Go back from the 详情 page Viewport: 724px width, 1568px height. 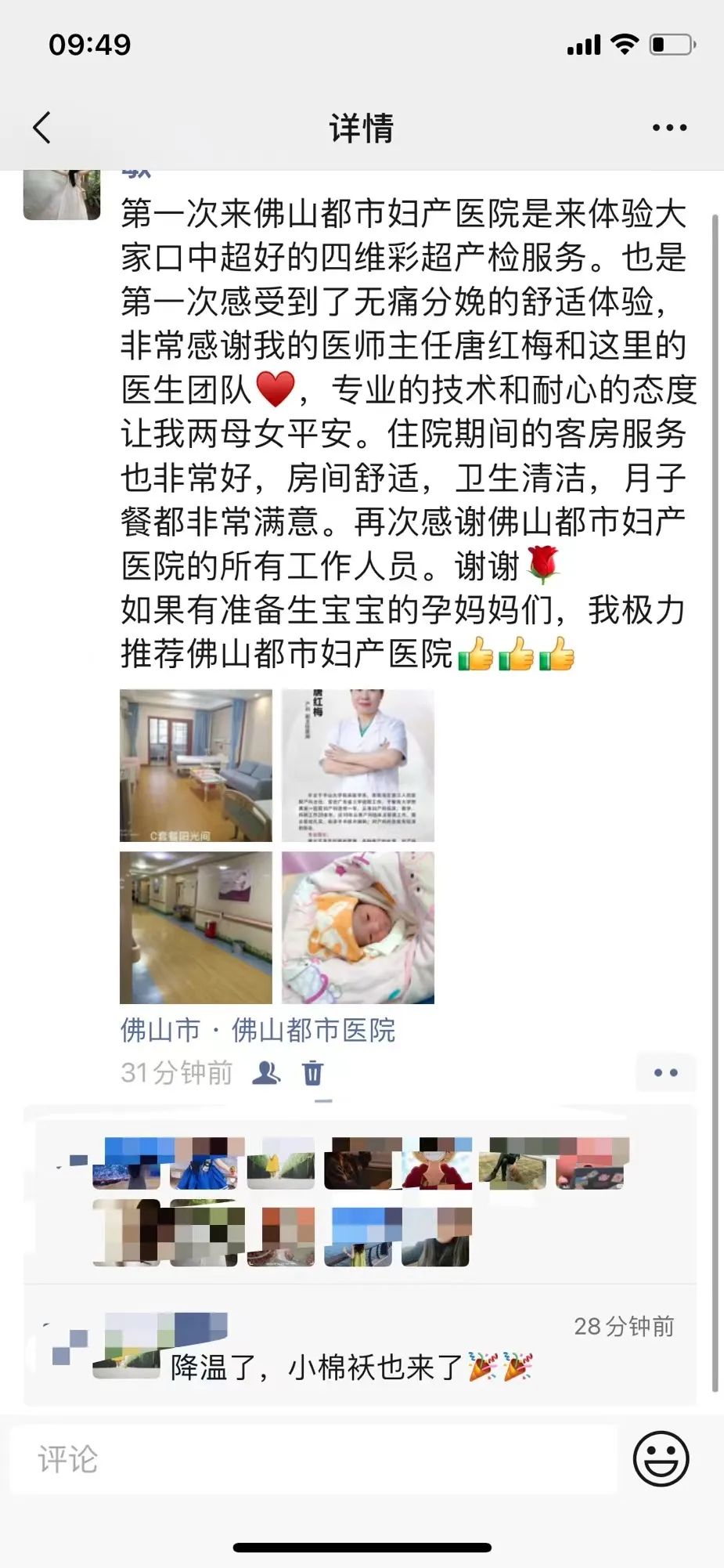pos(42,128)
